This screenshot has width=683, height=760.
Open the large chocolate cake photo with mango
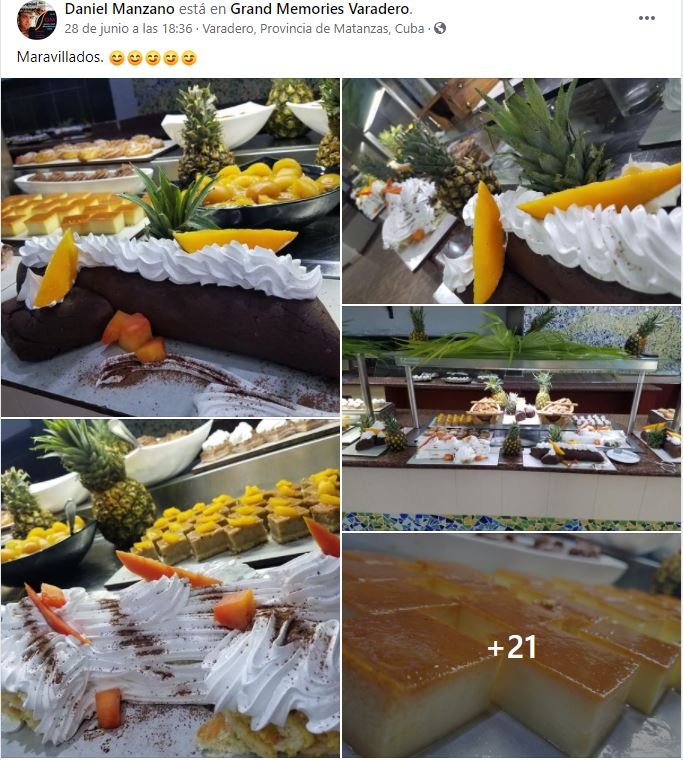pyautogui.click(x=170, y=247)
